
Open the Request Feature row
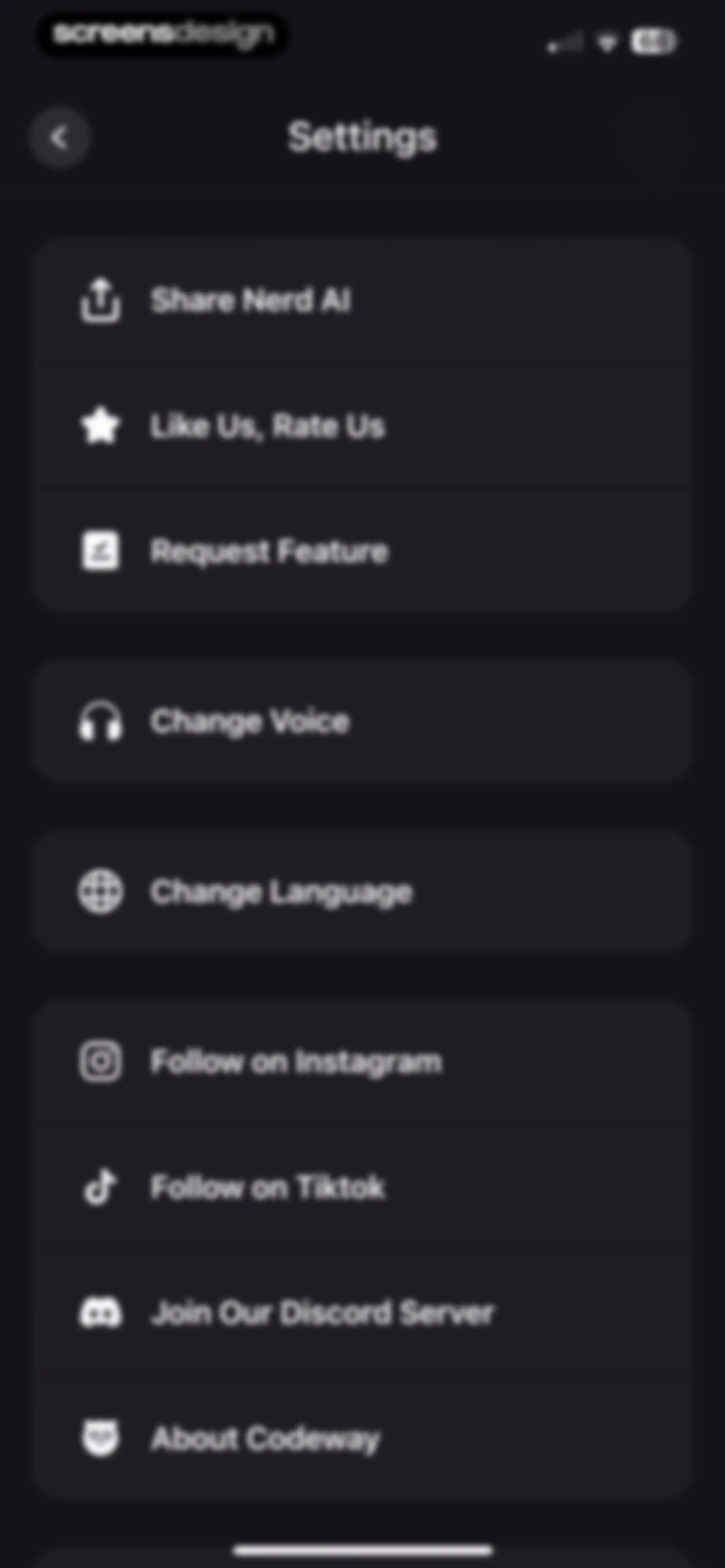[363, 551]
